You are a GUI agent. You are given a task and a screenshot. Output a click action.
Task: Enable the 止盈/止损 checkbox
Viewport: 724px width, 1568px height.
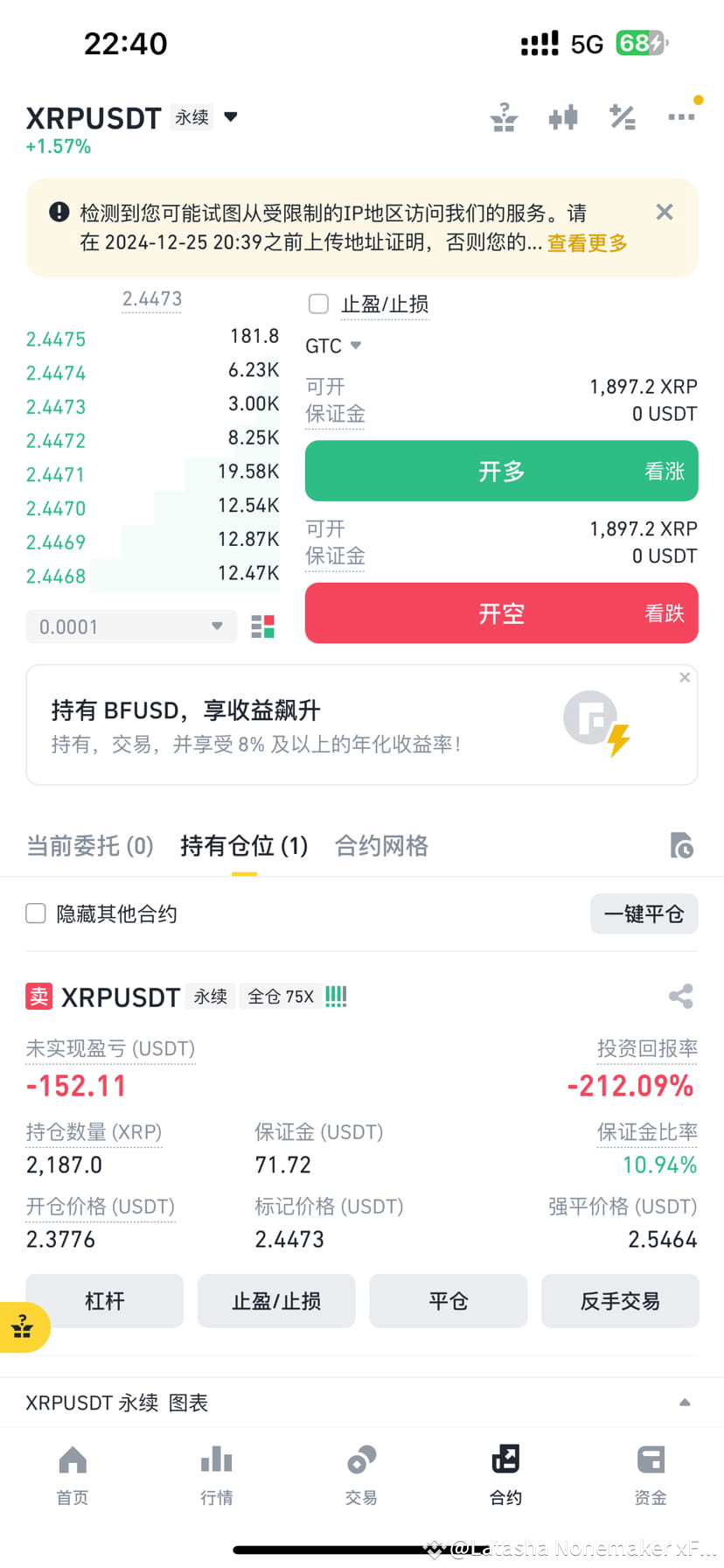(318, 304)
